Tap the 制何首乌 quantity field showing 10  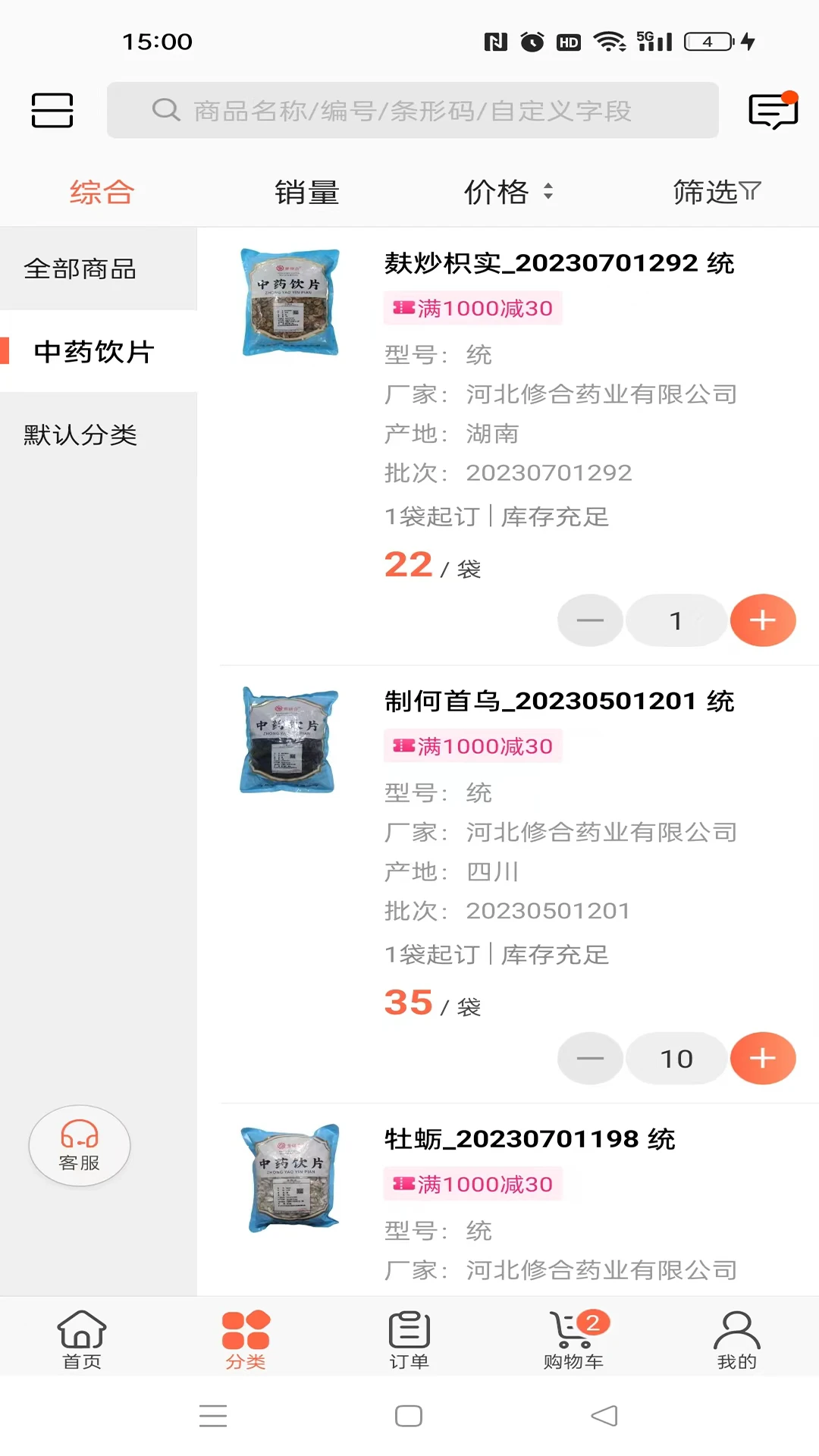[676, 1058]
